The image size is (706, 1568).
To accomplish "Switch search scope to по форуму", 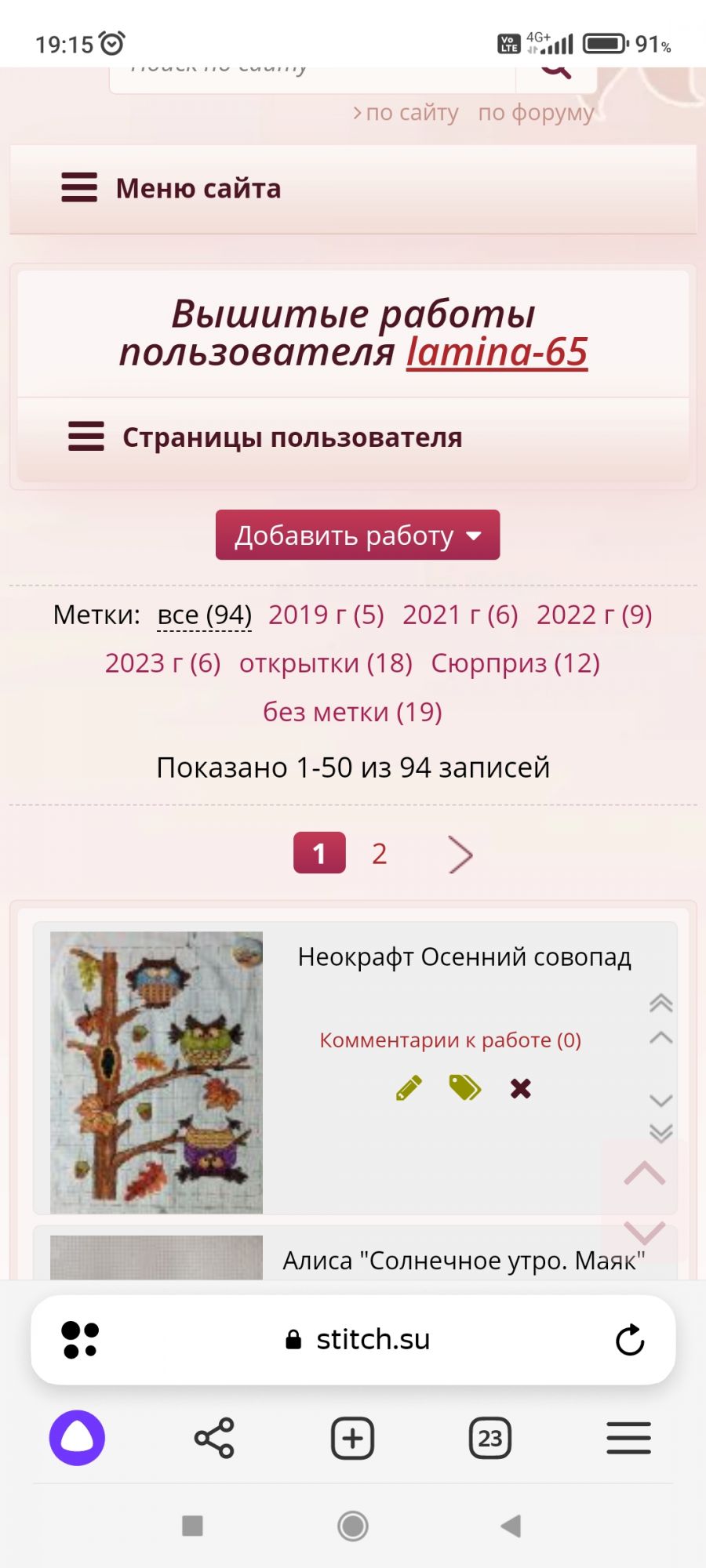I will 536,113.
